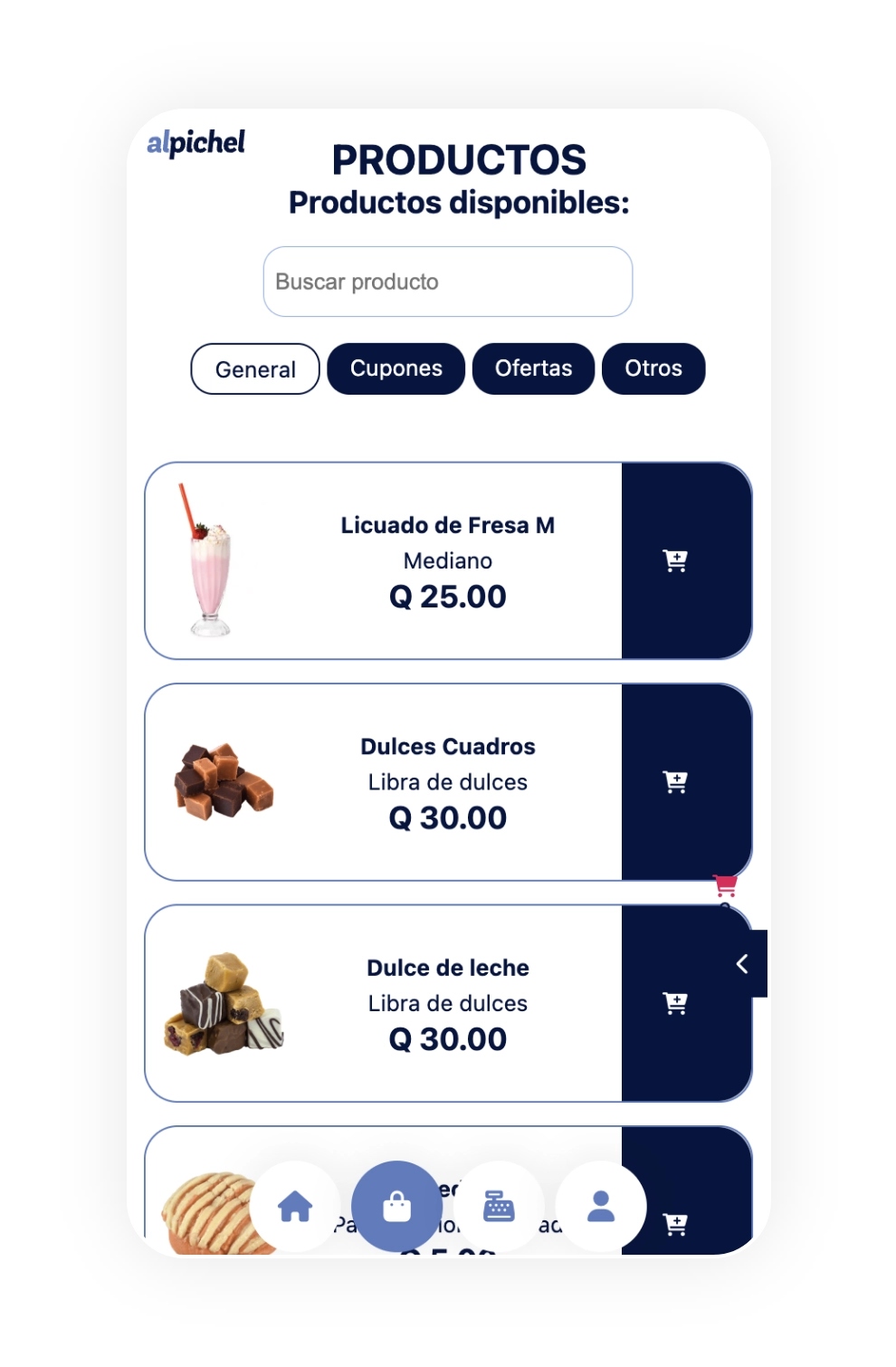896x1367 pixels.
Task: Open the red shopping cart icon
Action: tap(725, 885)
